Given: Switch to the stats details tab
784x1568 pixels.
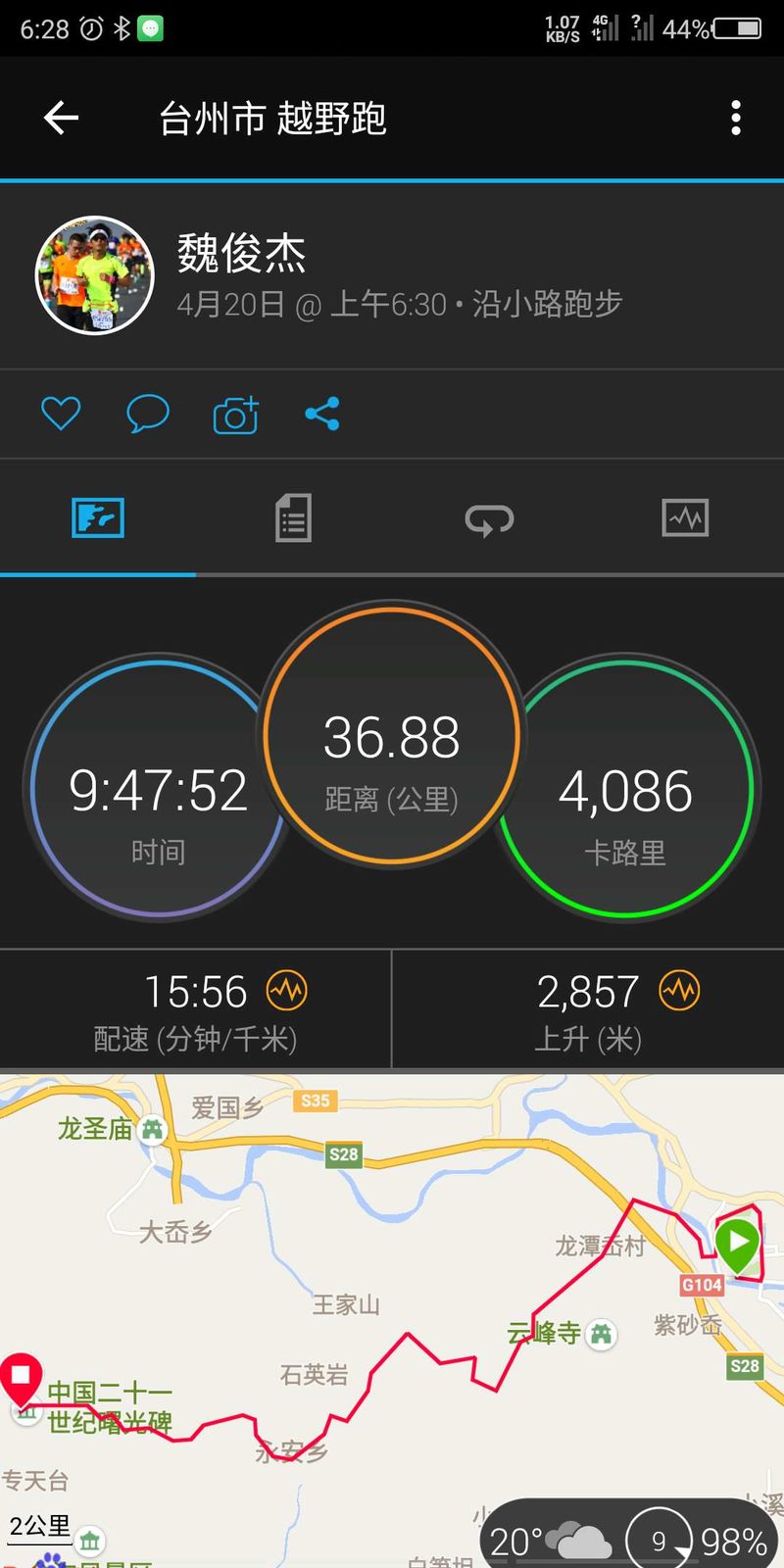Looking at the screenshot, I should click(x=293, y=517).
